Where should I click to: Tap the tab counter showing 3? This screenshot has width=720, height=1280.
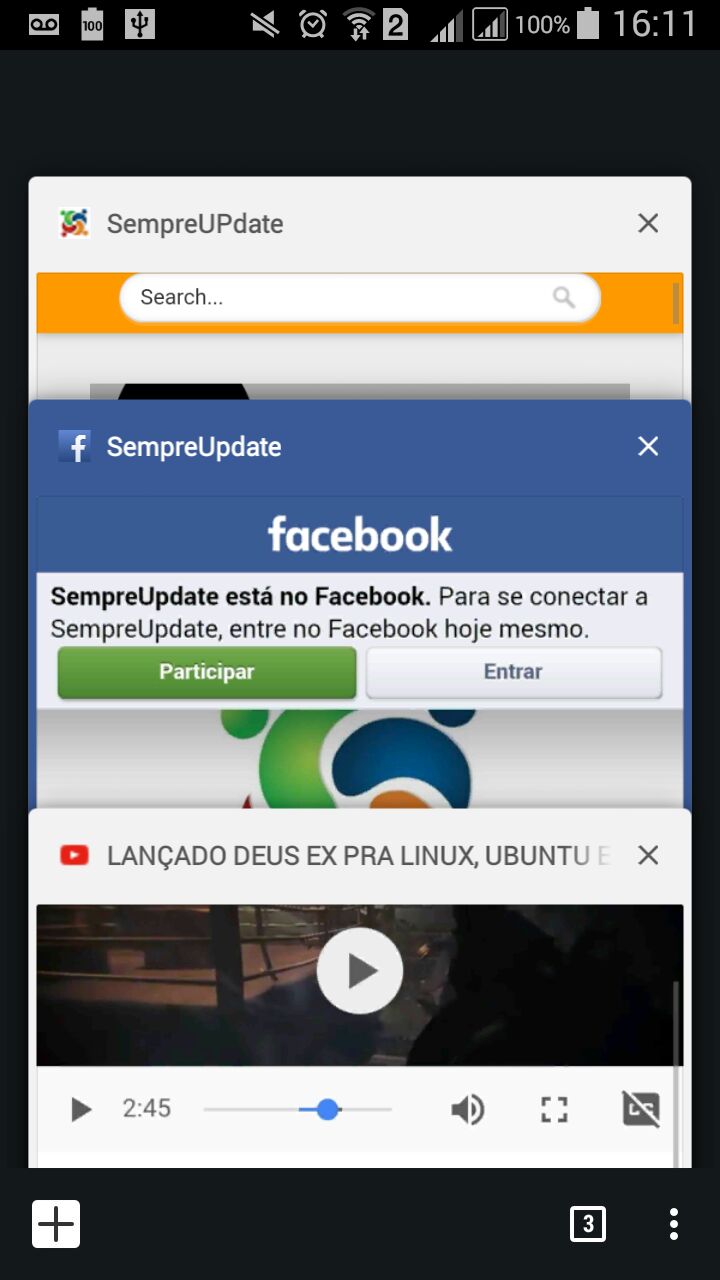[588, 1224]
